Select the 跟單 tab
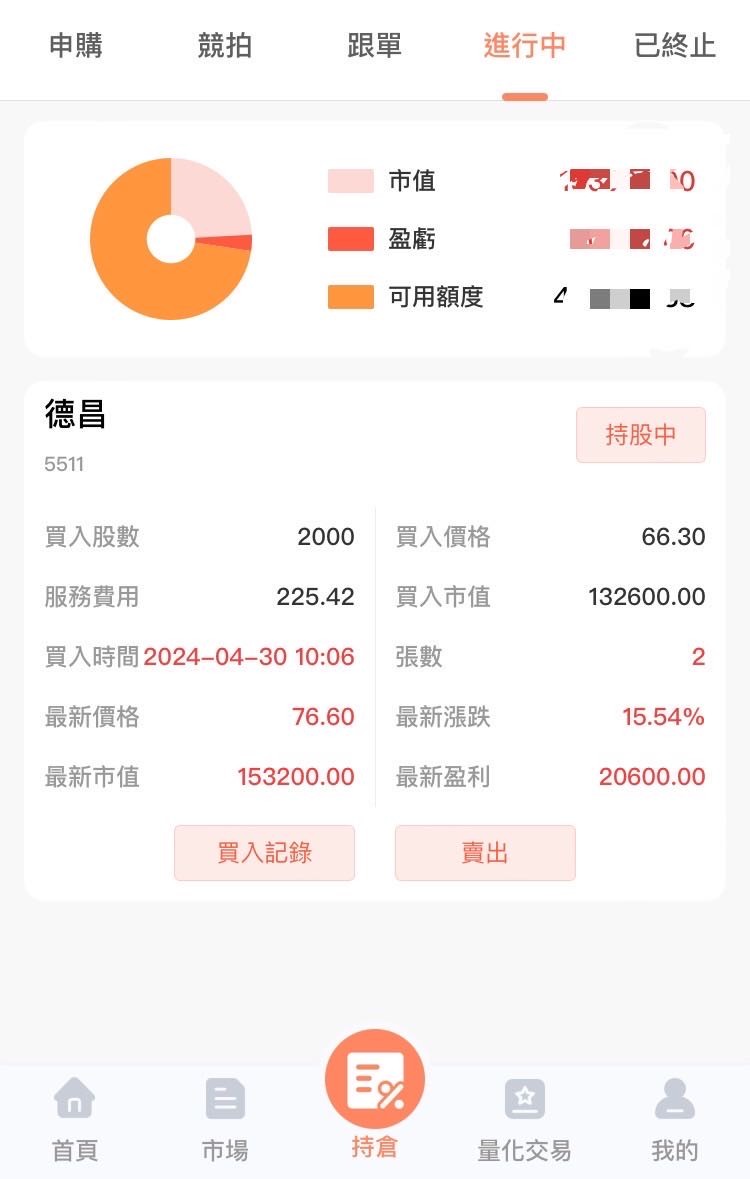The height and width of the screenshot is (1179, 750). pos(375,46)
